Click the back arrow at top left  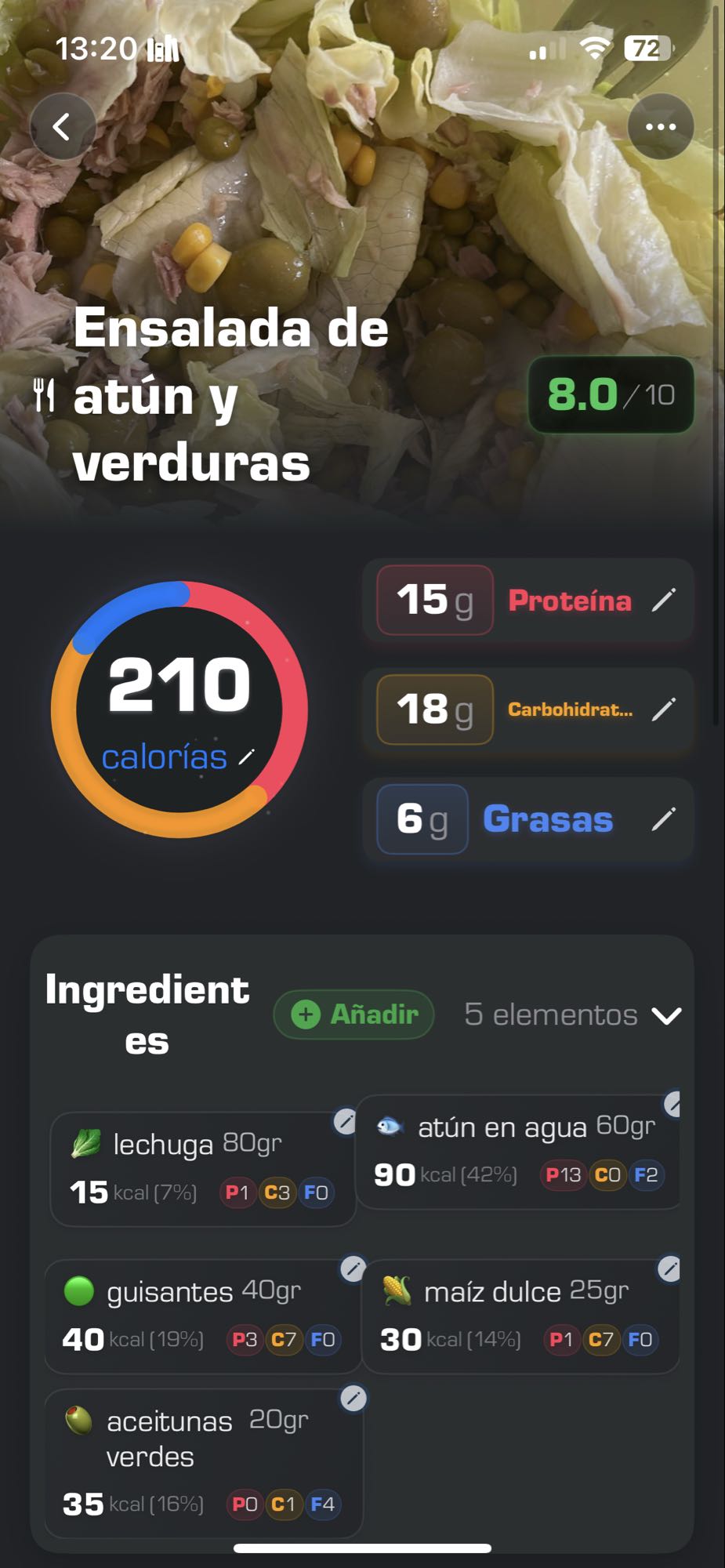point(63,125)
